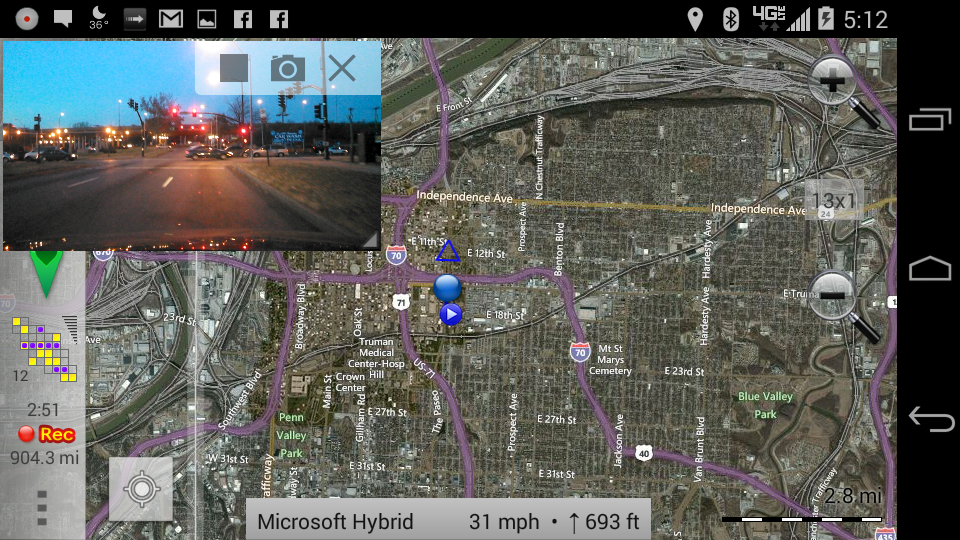Tap the blue play waypoint marker
960x540 pixels.
(x=450, y=315)
